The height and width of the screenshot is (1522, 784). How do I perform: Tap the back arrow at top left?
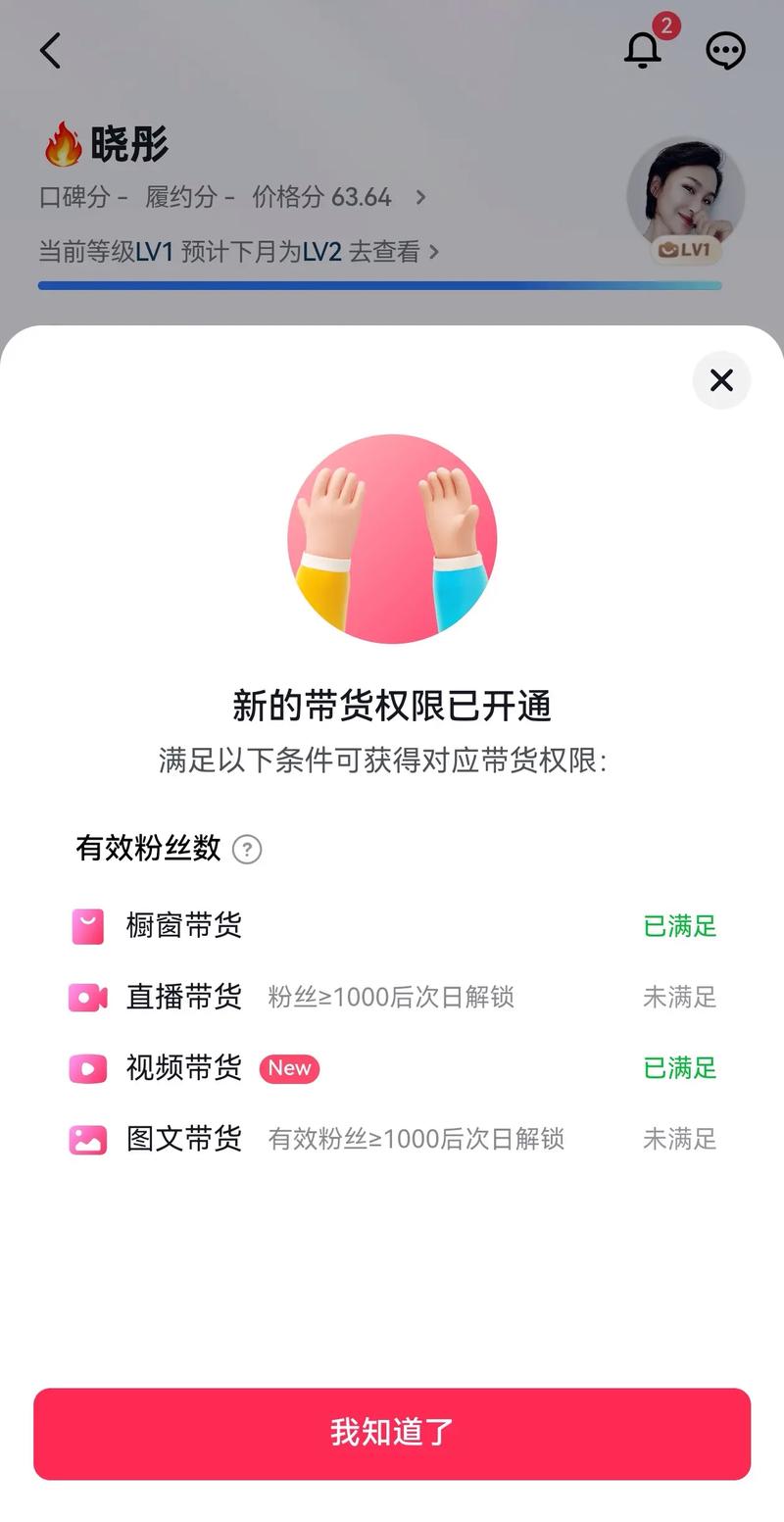click(50, 51)
